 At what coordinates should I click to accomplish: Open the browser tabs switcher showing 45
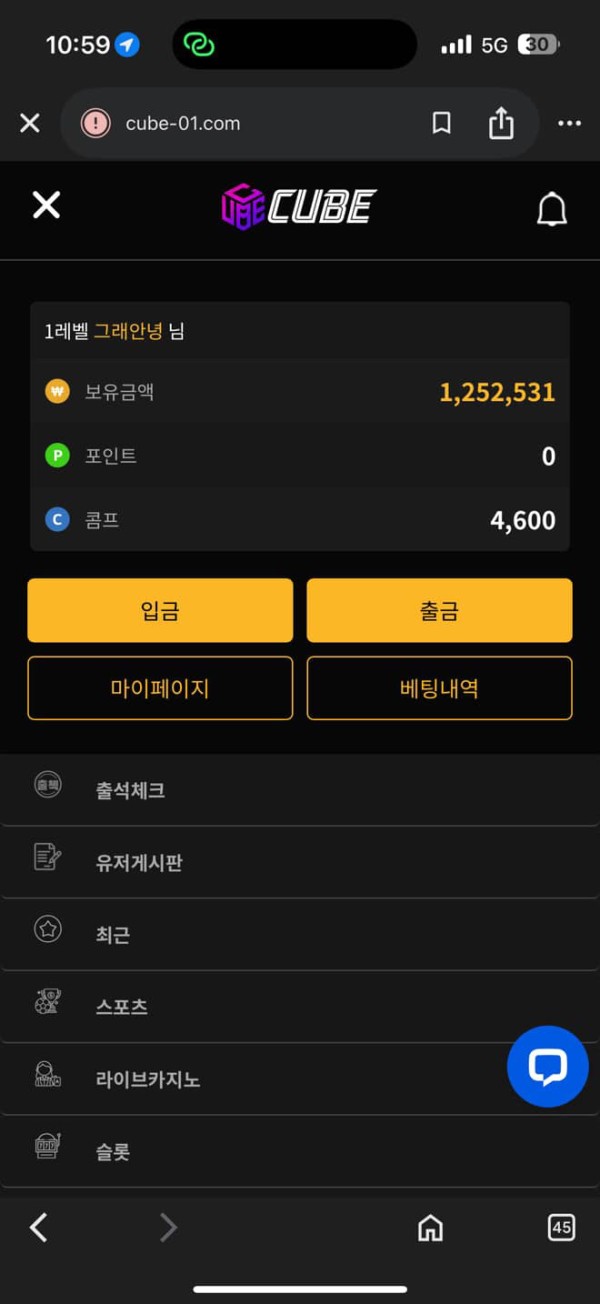coord(561,1227)
